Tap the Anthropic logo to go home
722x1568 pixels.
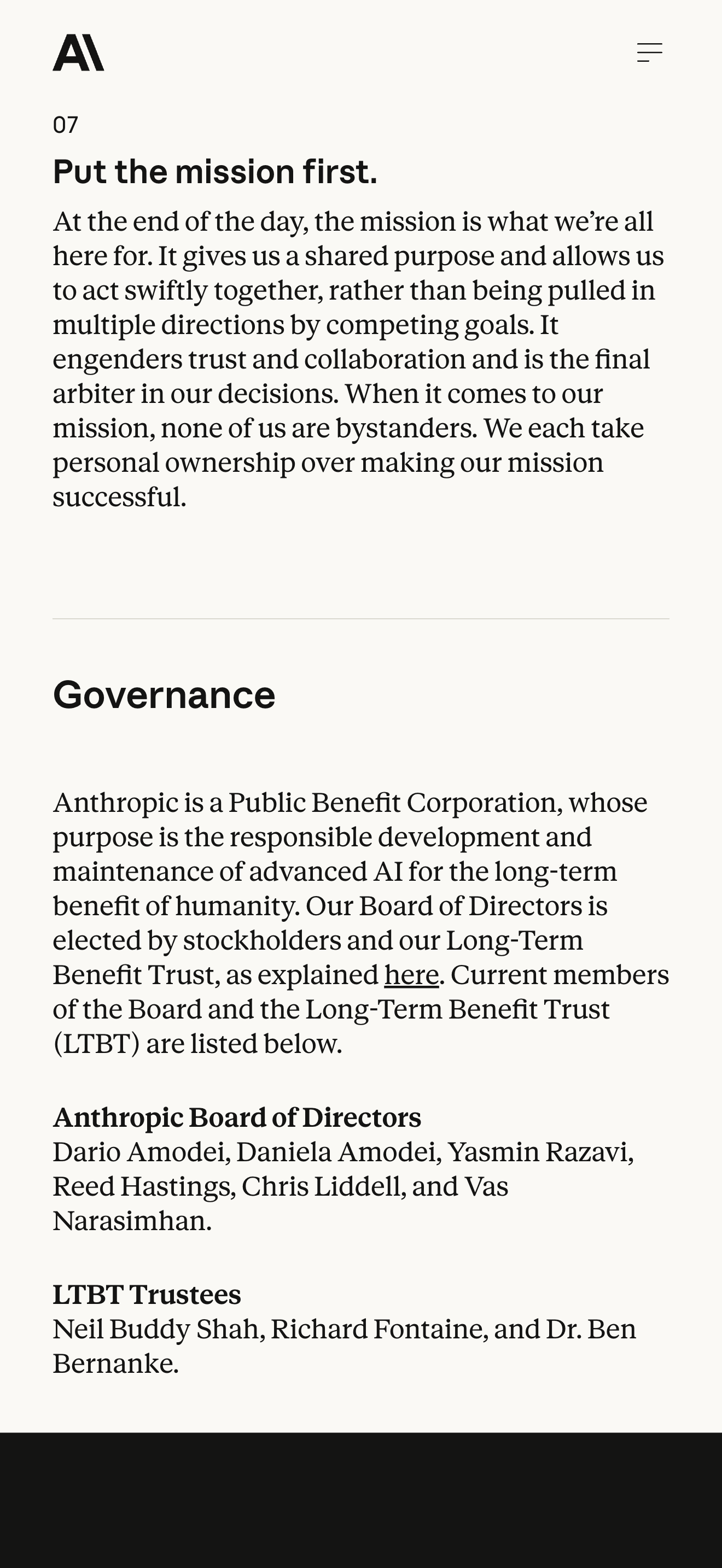point(79,52)
